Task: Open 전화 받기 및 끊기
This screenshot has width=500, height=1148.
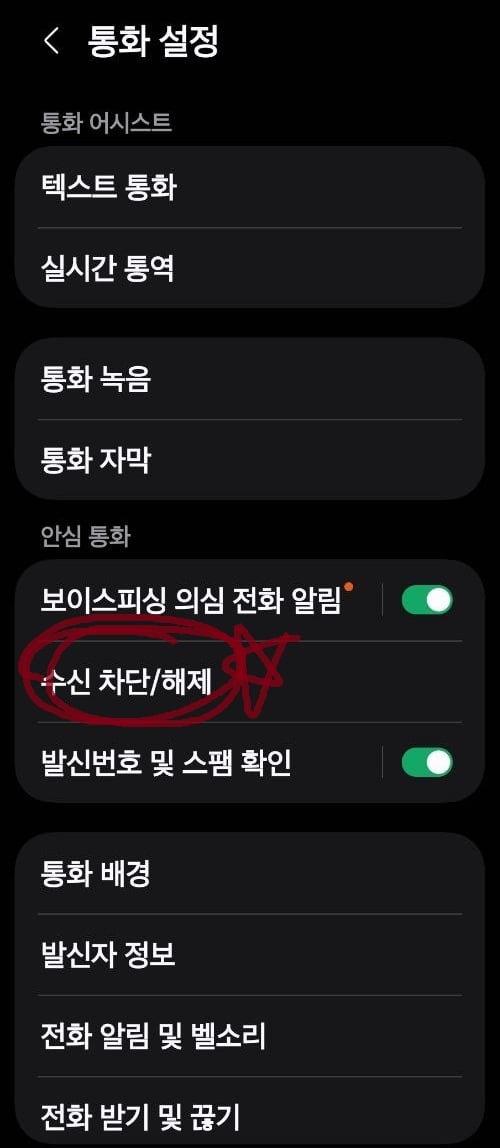Action: click(249, 1111)
